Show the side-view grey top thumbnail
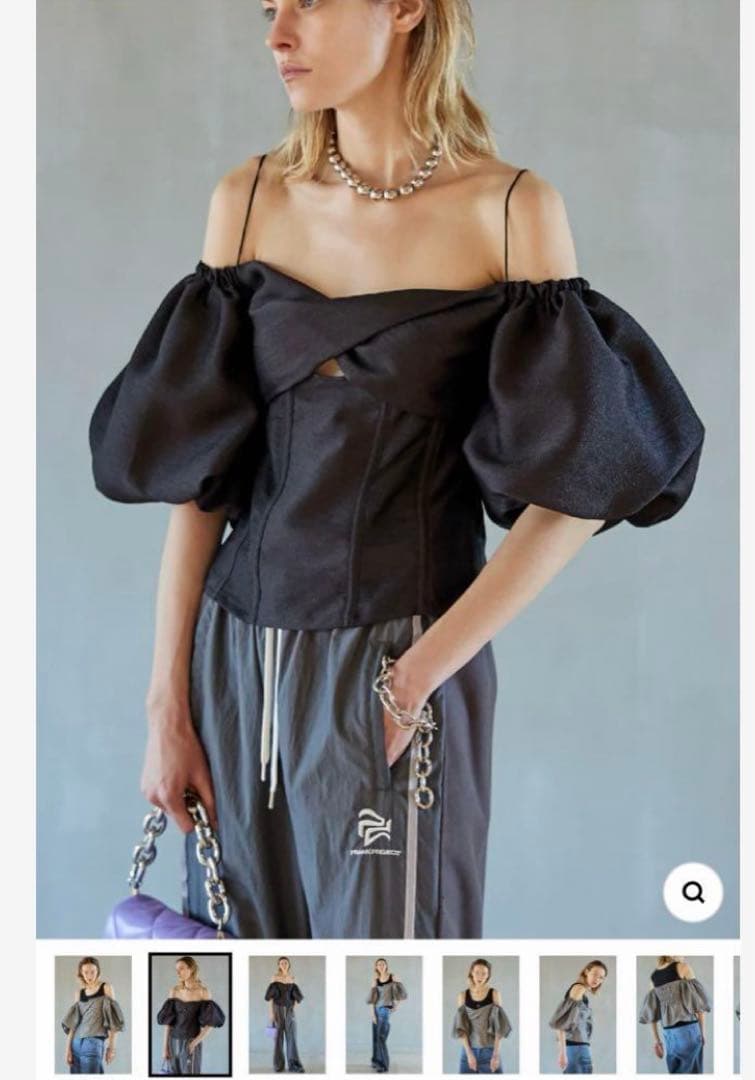 [x=577, y=1013]
